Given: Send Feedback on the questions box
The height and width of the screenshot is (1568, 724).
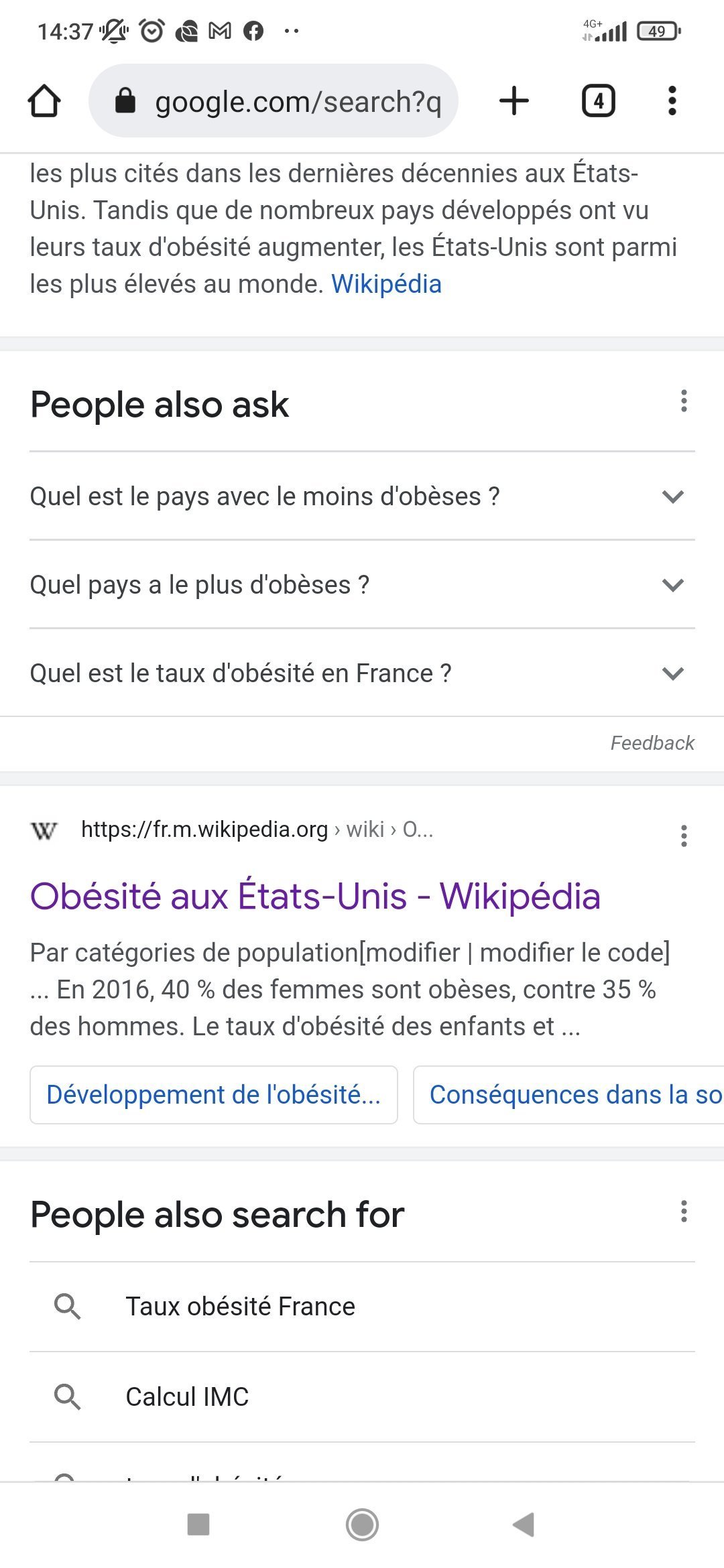Looking at the screenshot, I should [x=652, y=742].
